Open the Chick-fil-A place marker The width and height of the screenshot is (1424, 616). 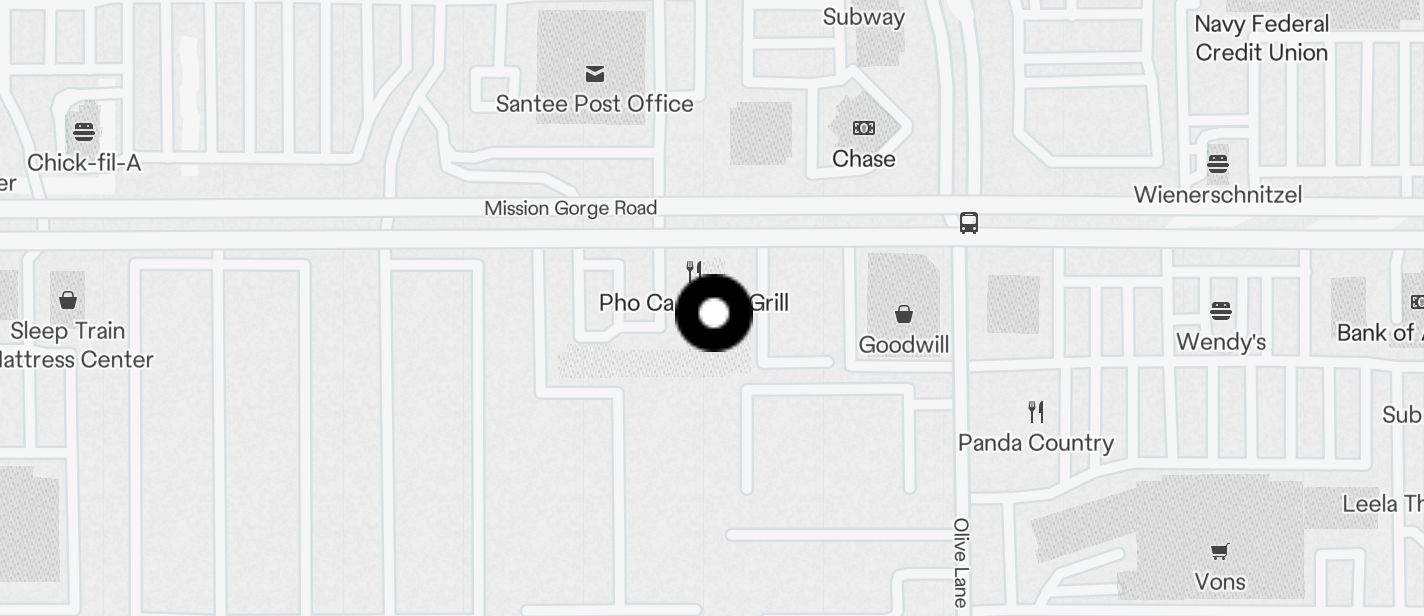(84, 132)
